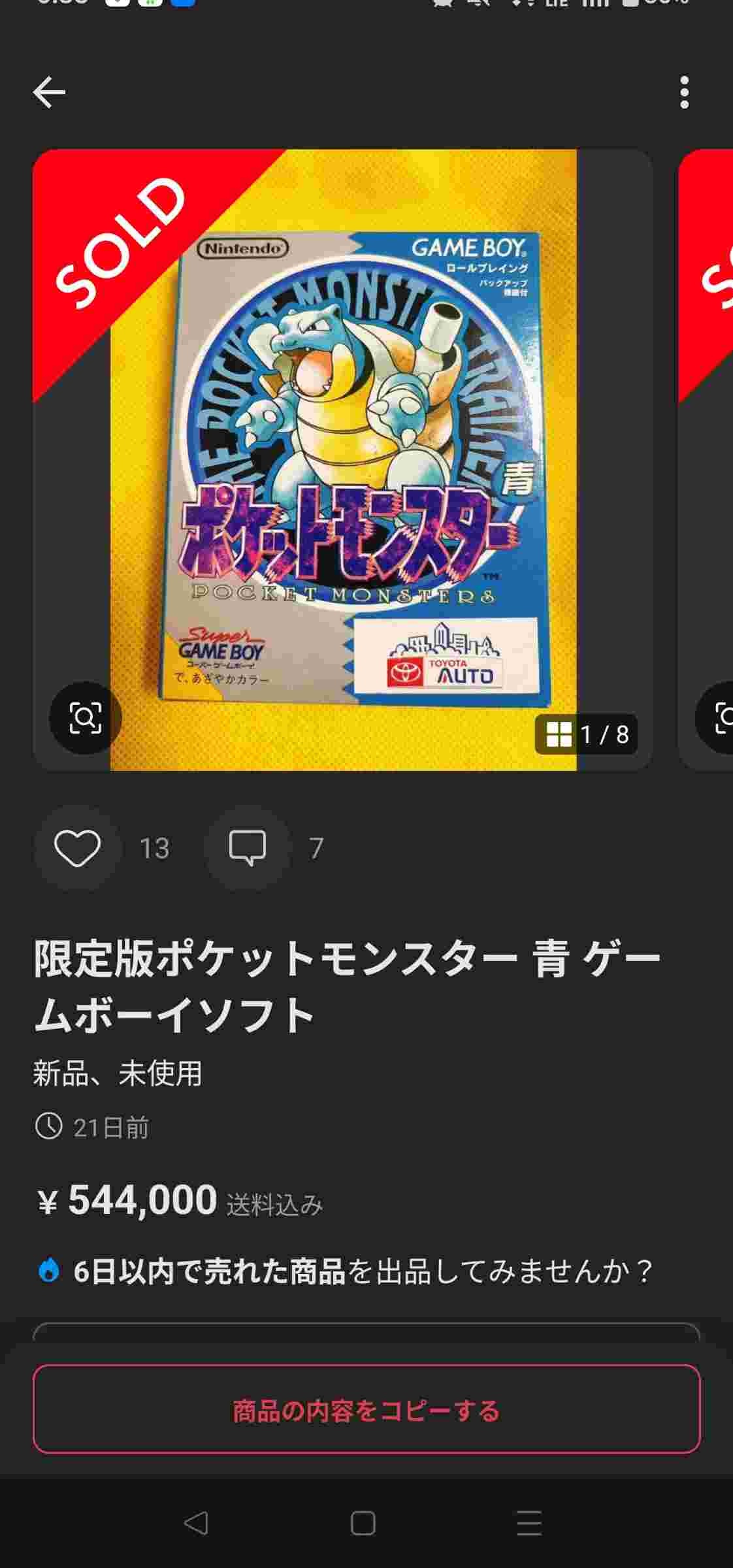Tap 商品の内容をコピーする button
This screenshot has width=733, height=1568.
point(366,1411)
